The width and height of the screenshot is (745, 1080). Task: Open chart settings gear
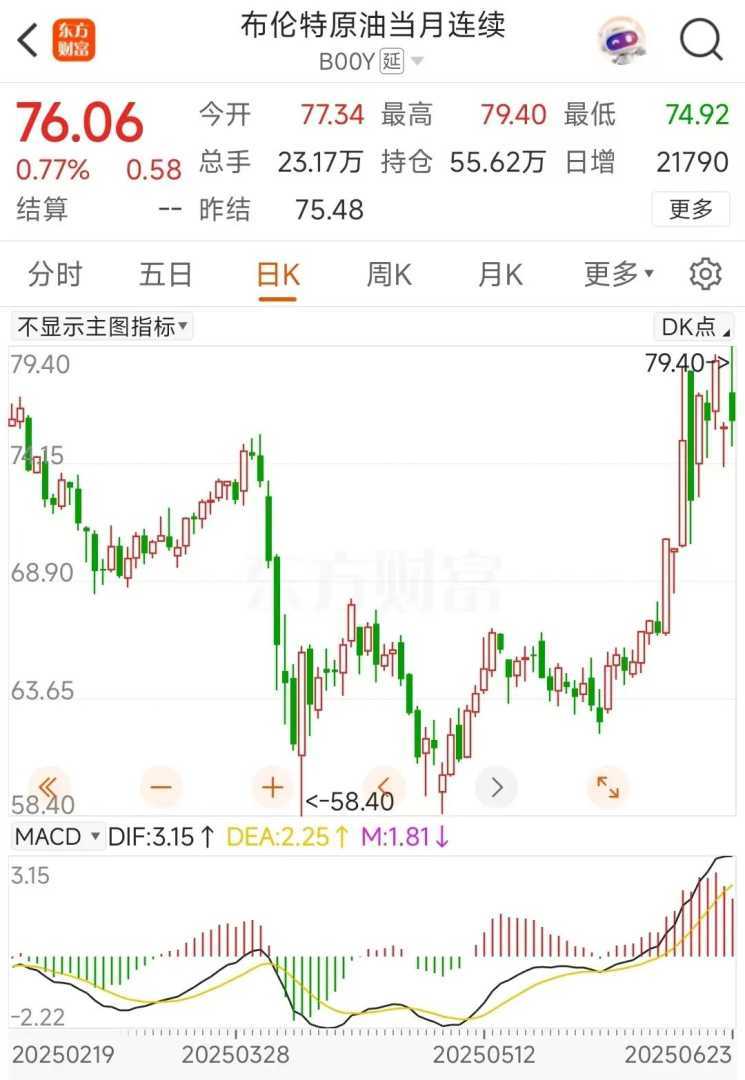705,274
